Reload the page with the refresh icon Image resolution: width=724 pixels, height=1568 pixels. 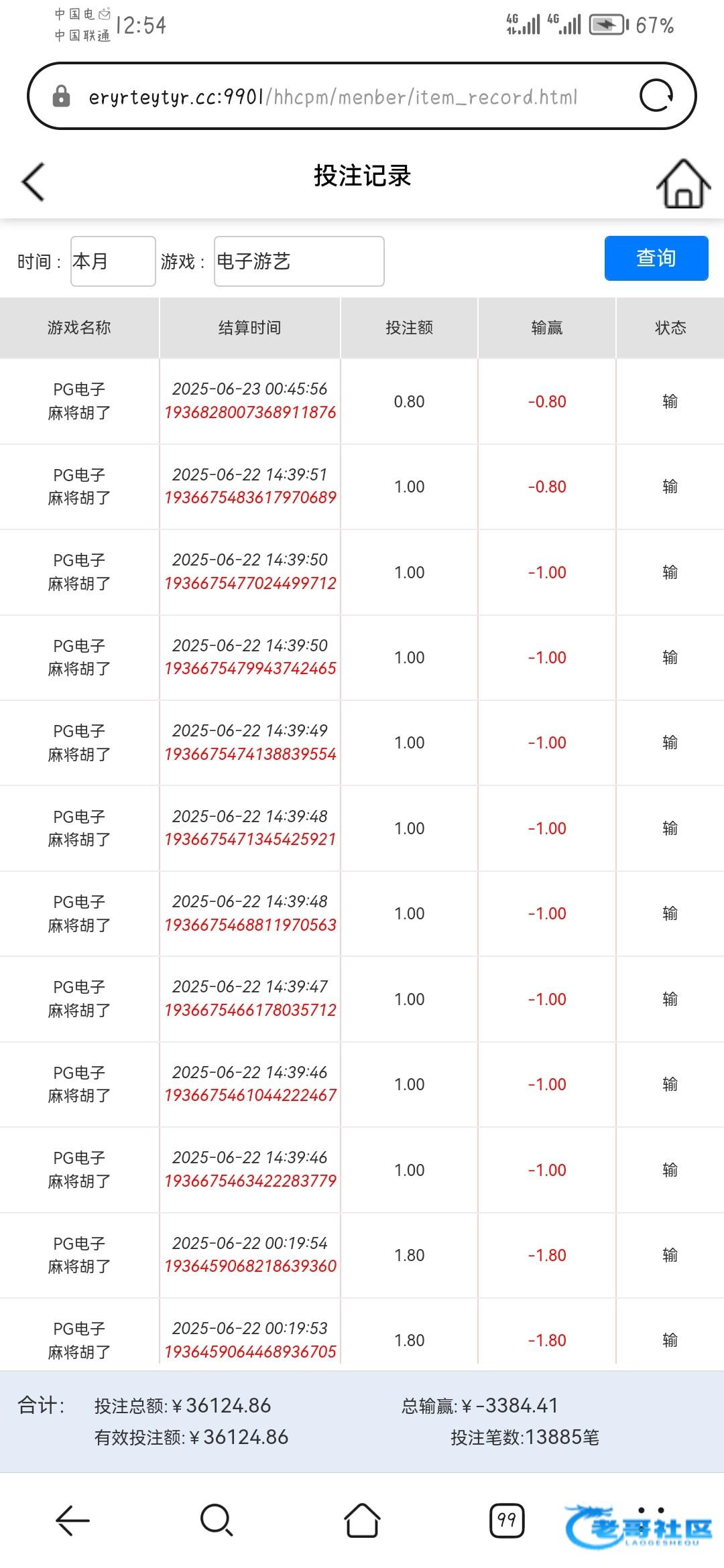pos(656,96)
